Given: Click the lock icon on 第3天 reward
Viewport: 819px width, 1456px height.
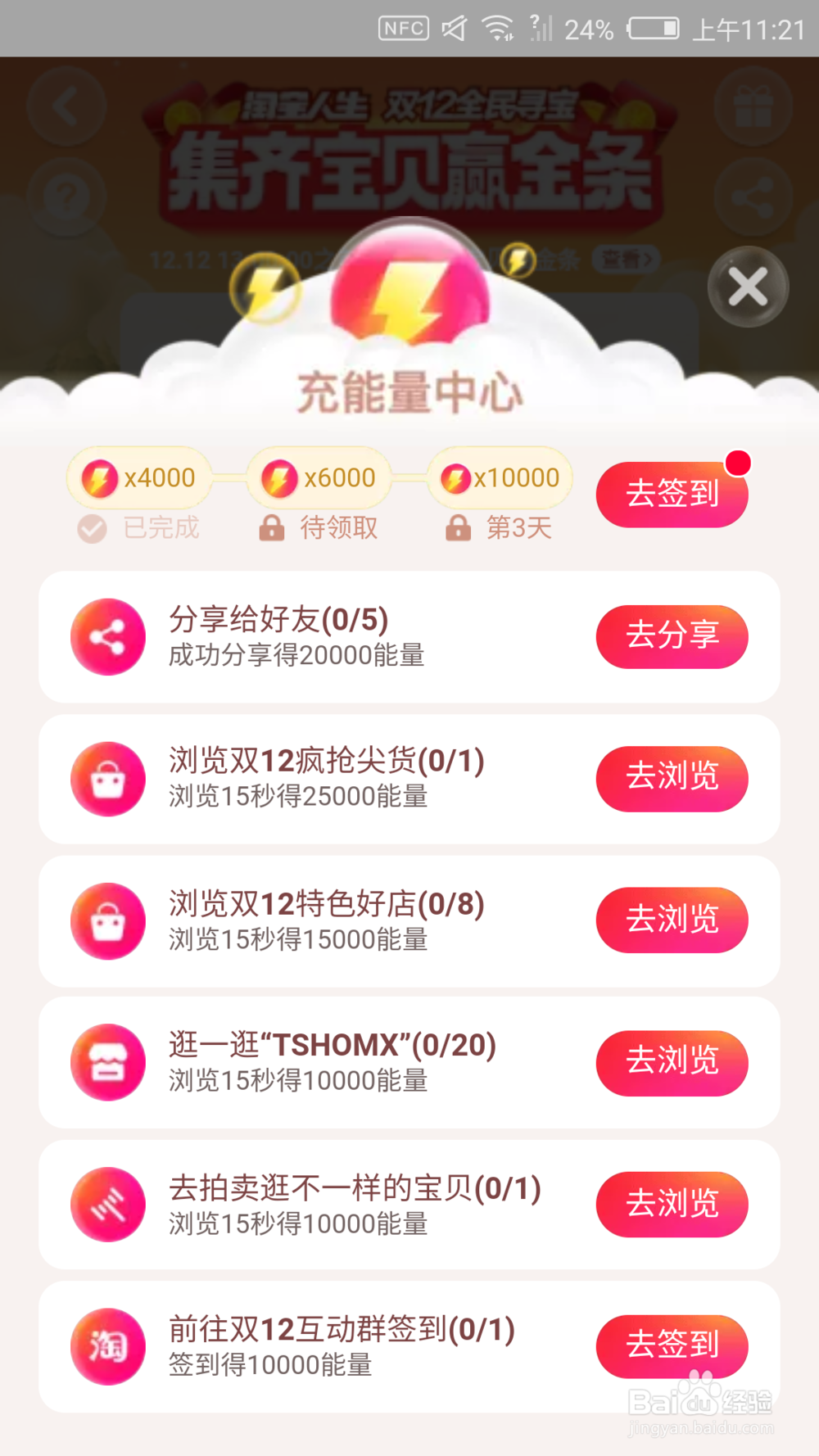Looking at the screenshot, I should pyautogui.click(x=459, y=528).
